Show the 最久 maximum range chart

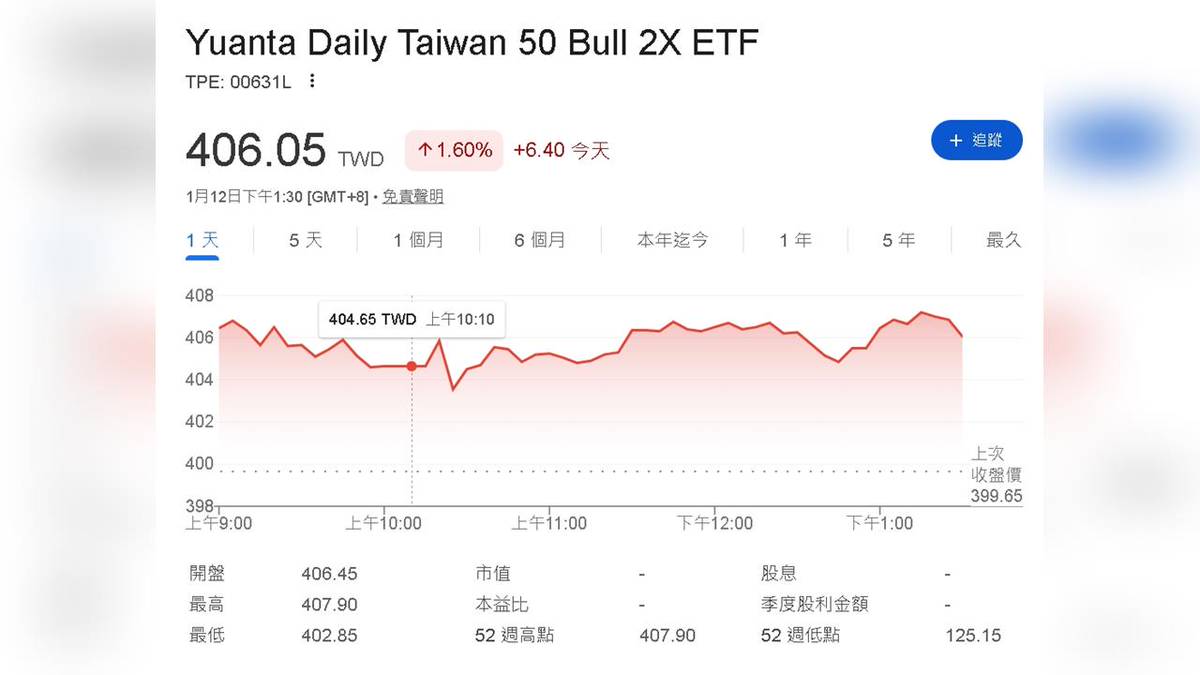(1003, 240)
